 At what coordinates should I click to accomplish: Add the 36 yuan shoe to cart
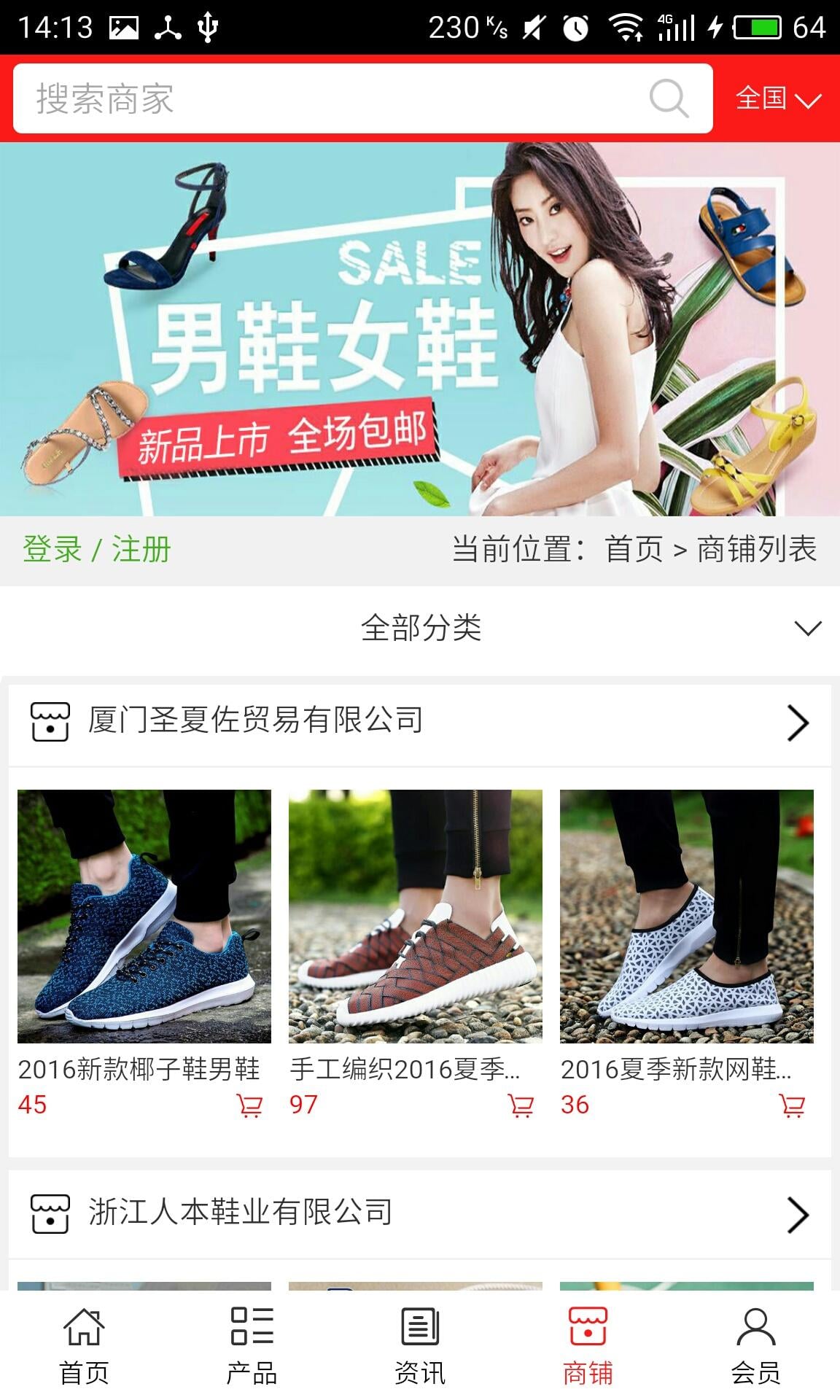point(792,1105)
